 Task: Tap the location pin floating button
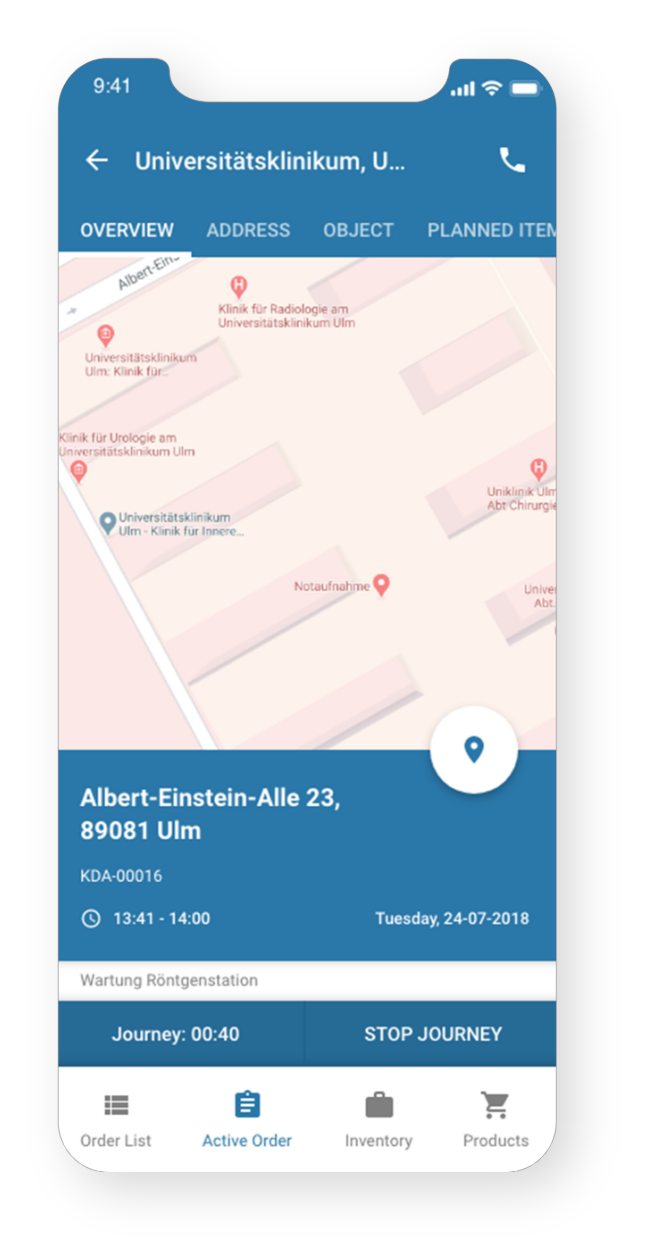[474, 749]
